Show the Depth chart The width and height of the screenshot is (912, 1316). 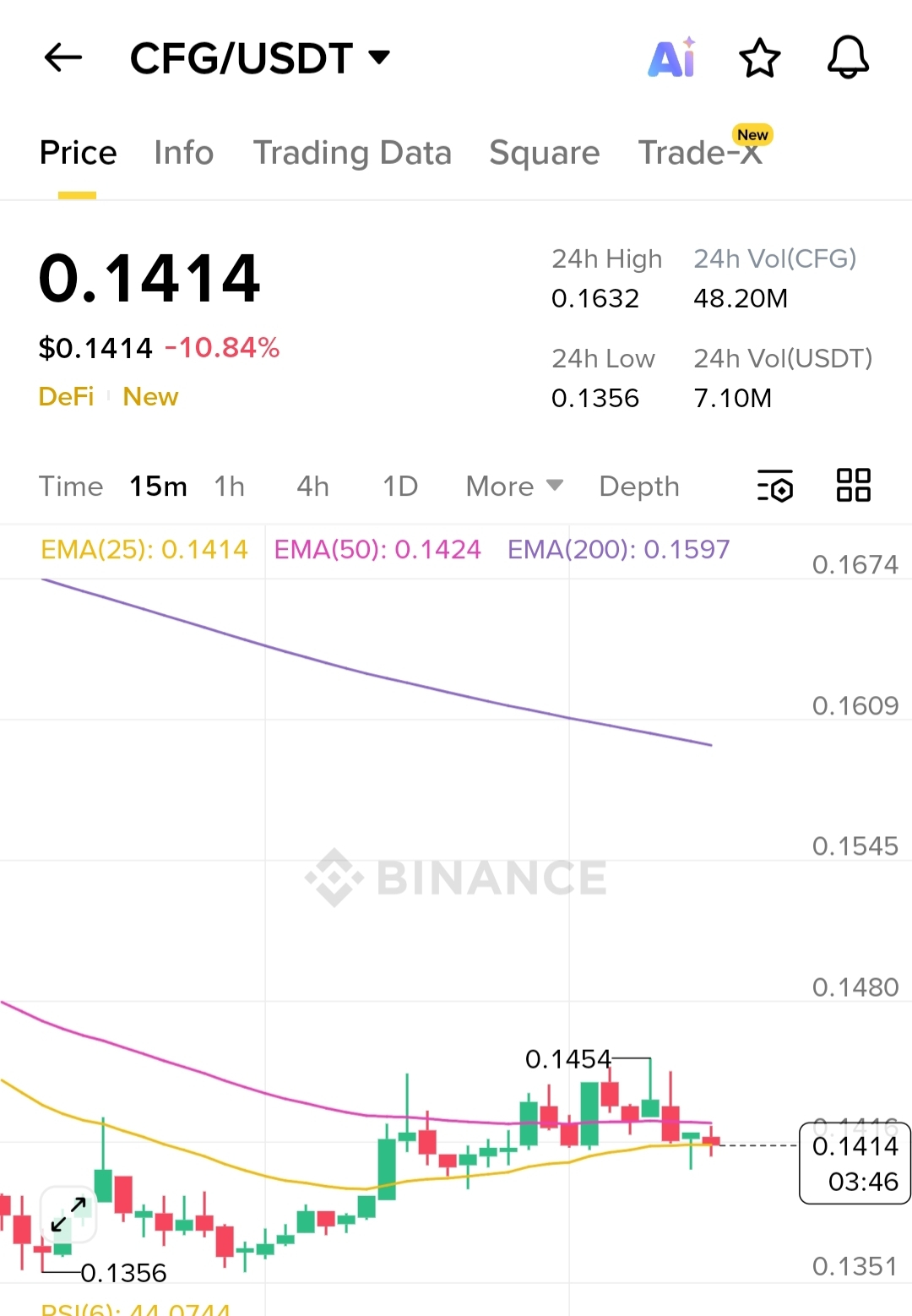pos(639,487)
